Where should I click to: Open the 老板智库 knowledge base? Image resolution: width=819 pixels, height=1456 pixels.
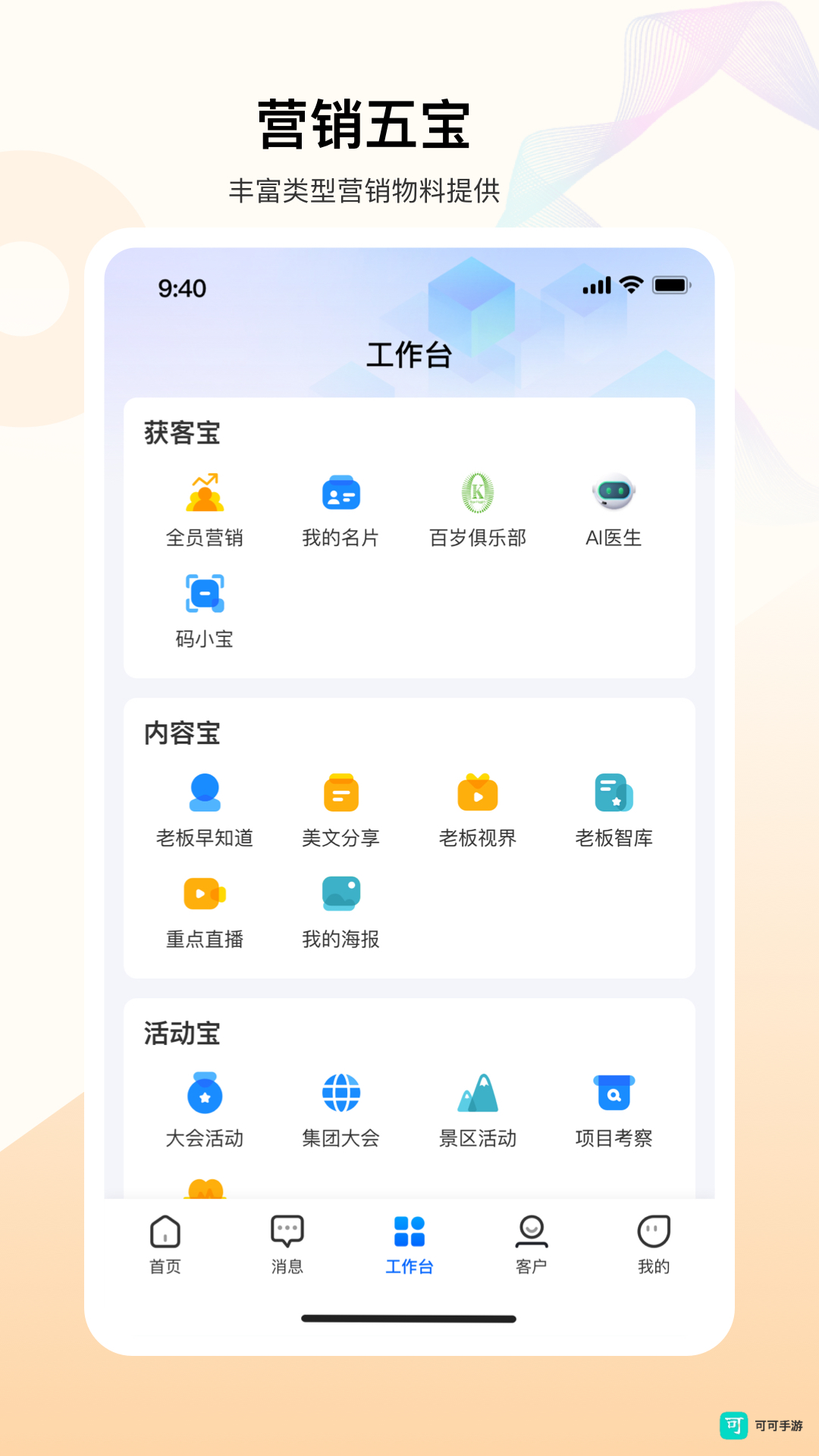613,808
